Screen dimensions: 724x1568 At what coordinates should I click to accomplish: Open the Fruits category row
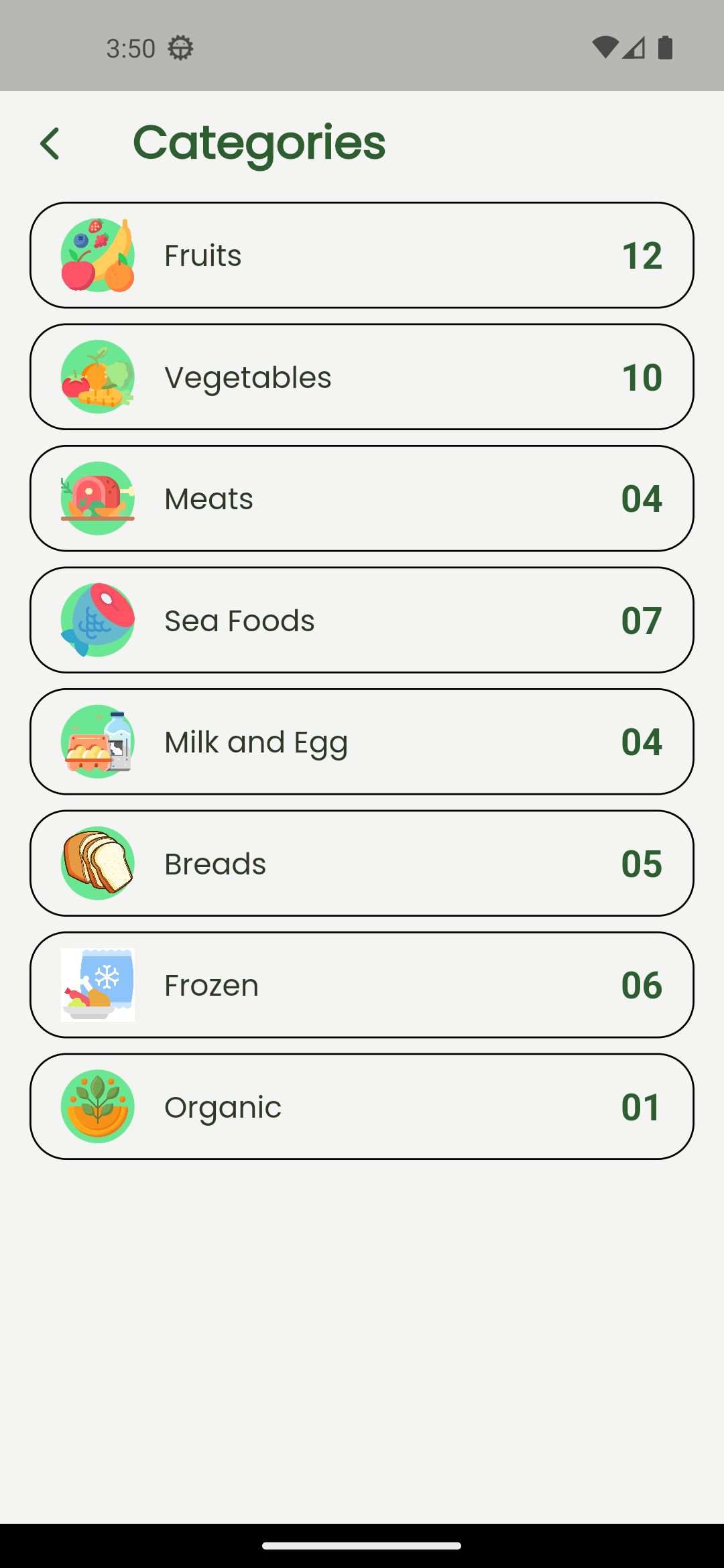click(x=362, y=255)
